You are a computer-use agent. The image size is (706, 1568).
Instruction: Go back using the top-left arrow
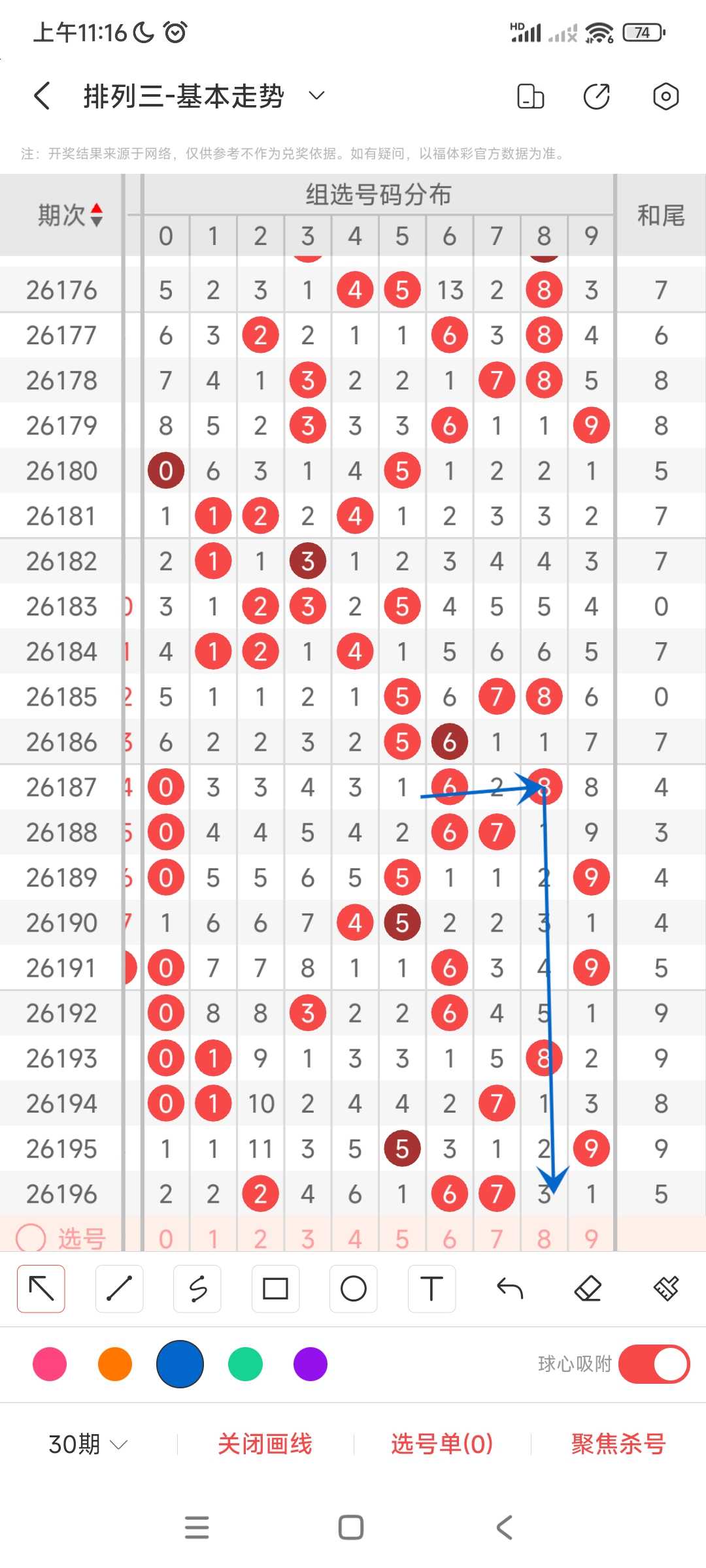[x=42, y=96]
